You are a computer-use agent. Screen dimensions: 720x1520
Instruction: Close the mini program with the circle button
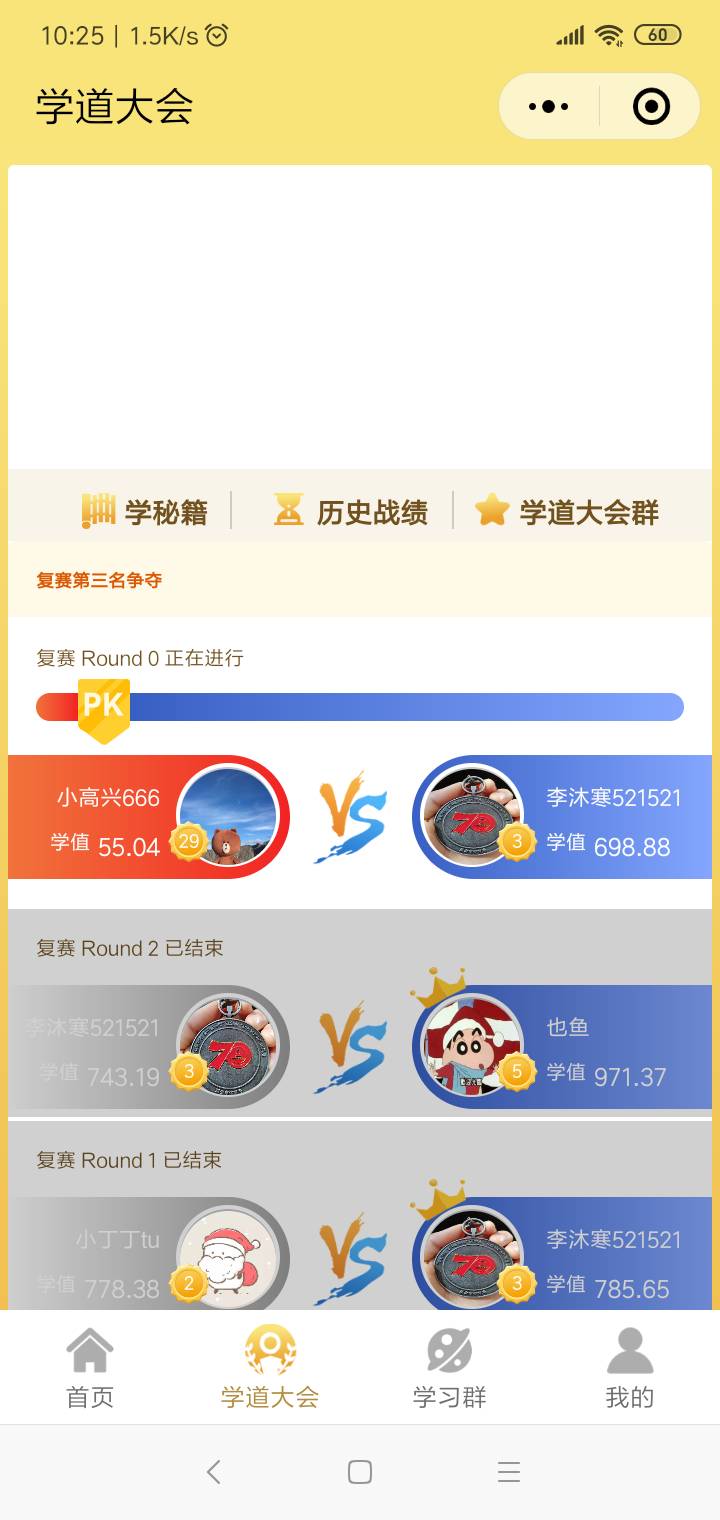[x=651, y=106]
